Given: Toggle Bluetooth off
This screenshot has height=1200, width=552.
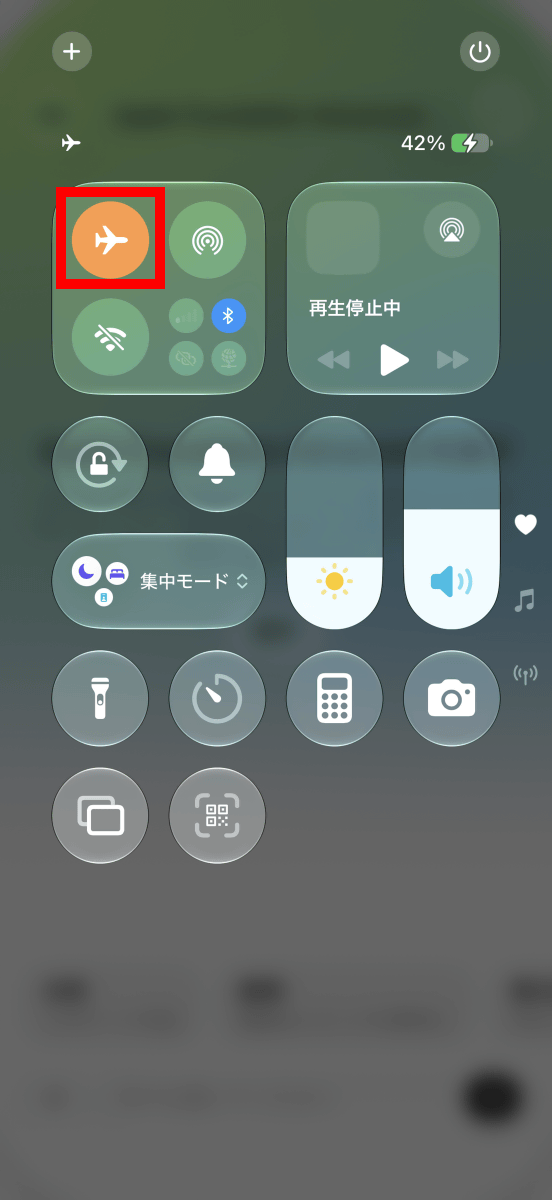Looking at the screenshot, I should 228,316.
